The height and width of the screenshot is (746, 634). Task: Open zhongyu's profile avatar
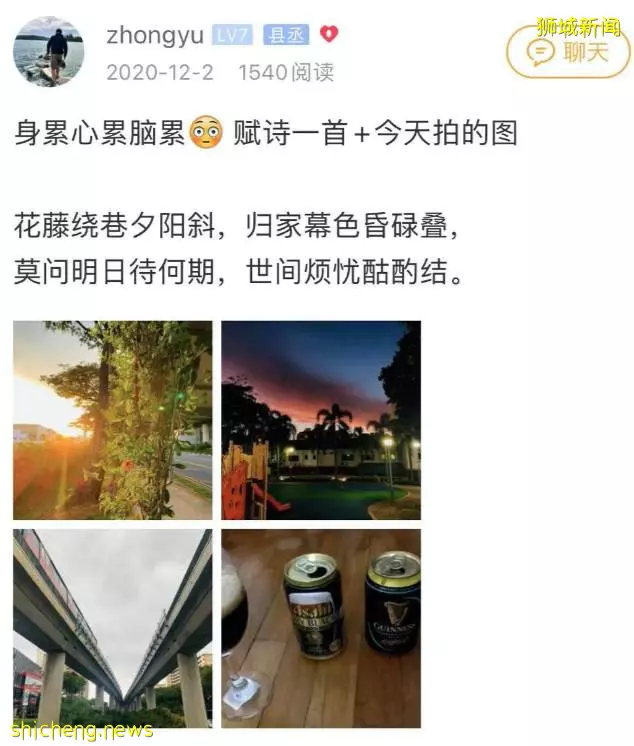[x=49, y=50]
